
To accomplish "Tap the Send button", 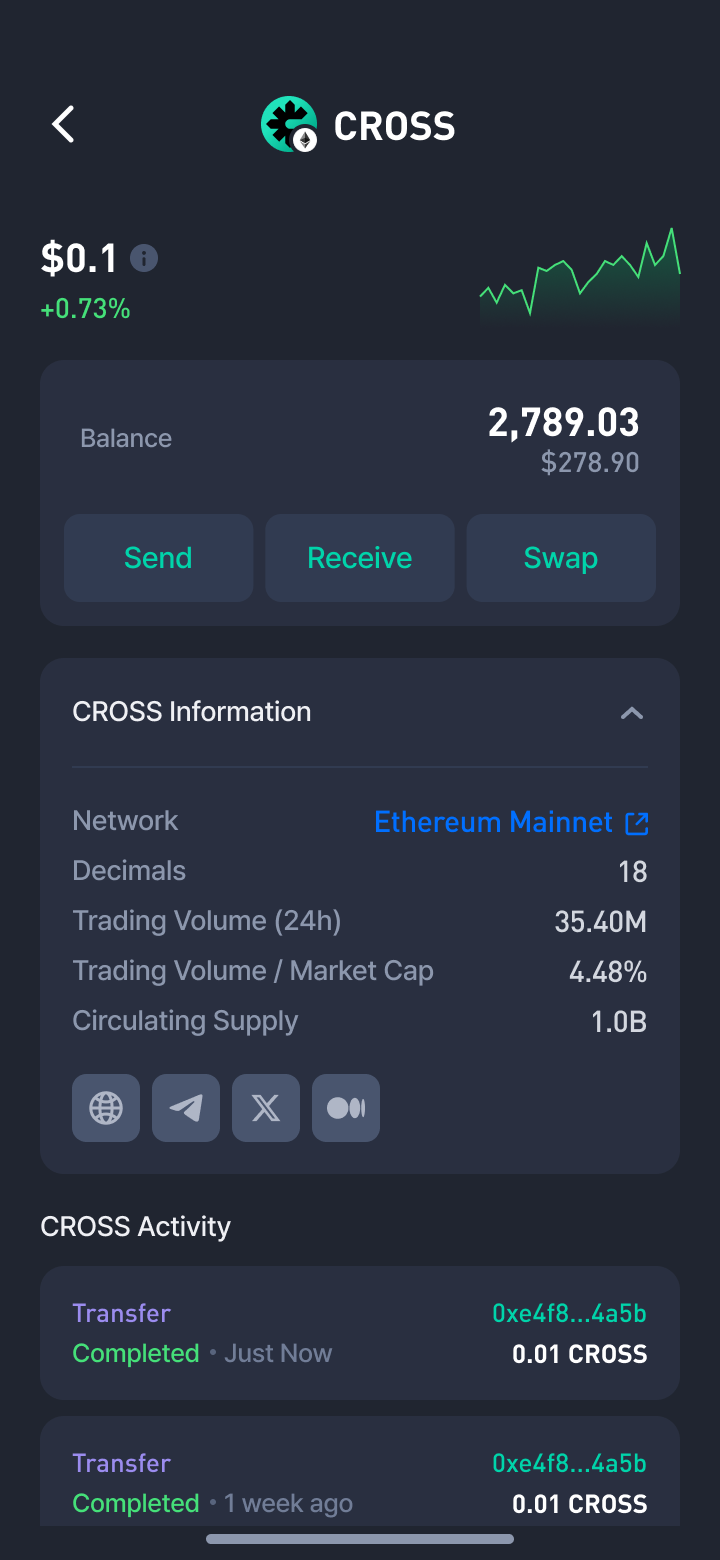I will pos(158,558).
